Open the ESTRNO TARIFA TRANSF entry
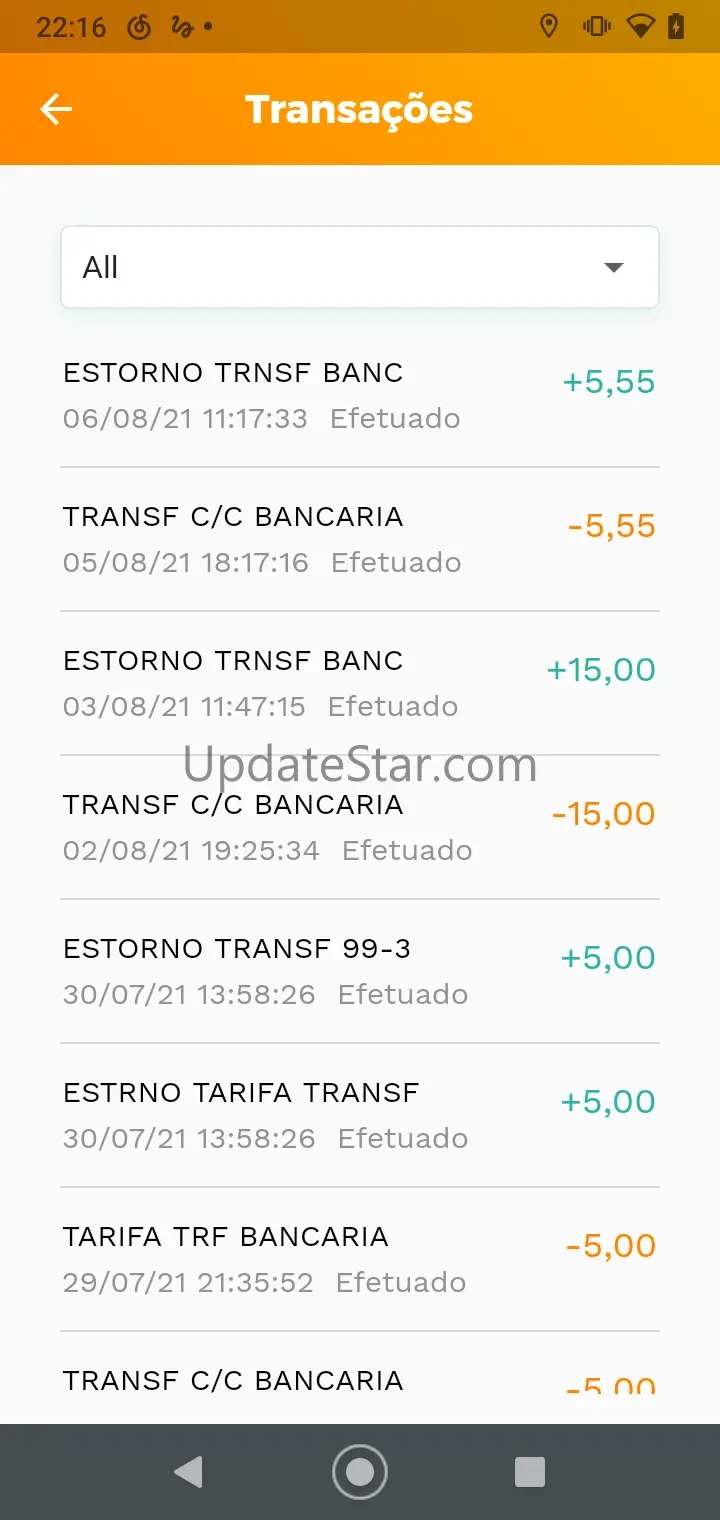This screenshot has height=1520, width=720. 359,1115
